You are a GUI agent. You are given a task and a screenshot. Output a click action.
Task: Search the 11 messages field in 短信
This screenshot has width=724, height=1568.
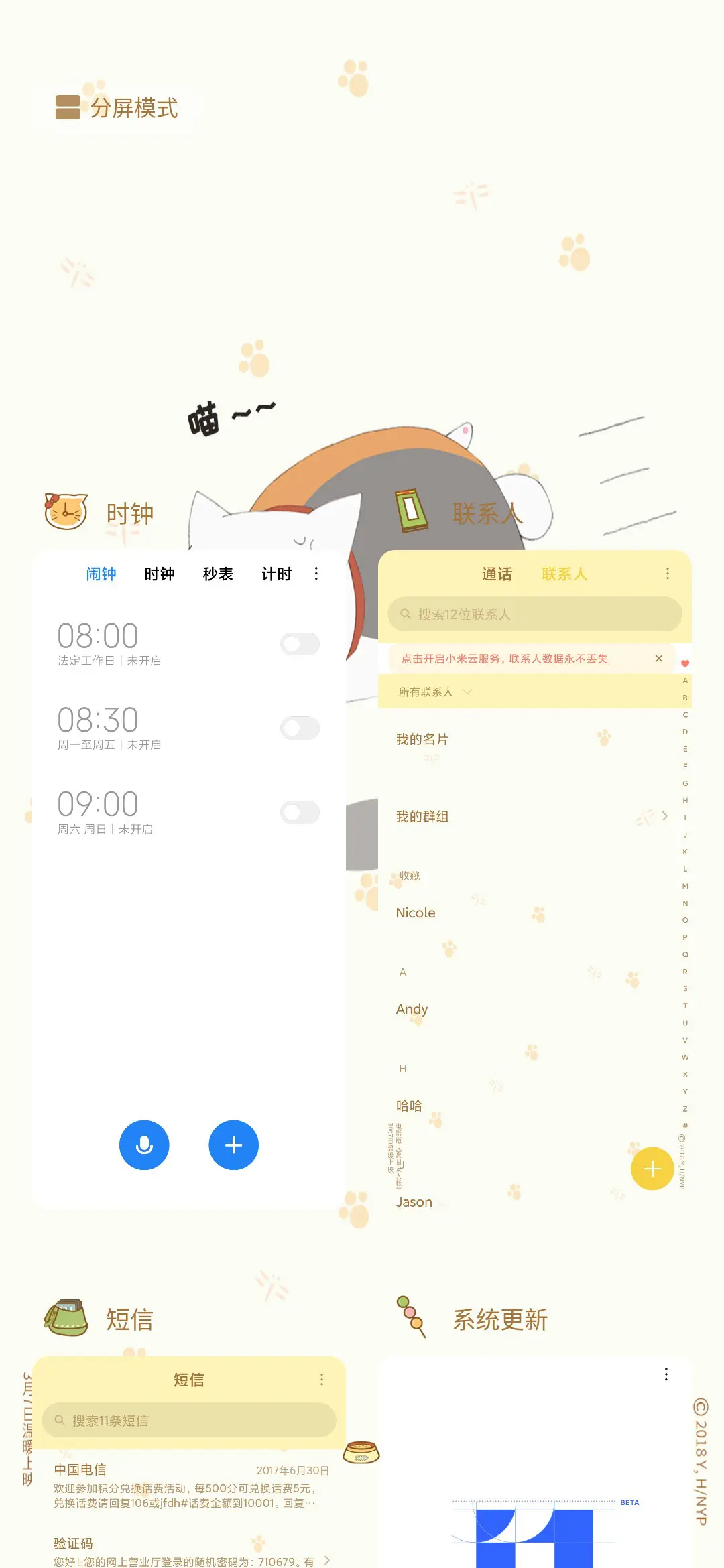(189, 1421)
